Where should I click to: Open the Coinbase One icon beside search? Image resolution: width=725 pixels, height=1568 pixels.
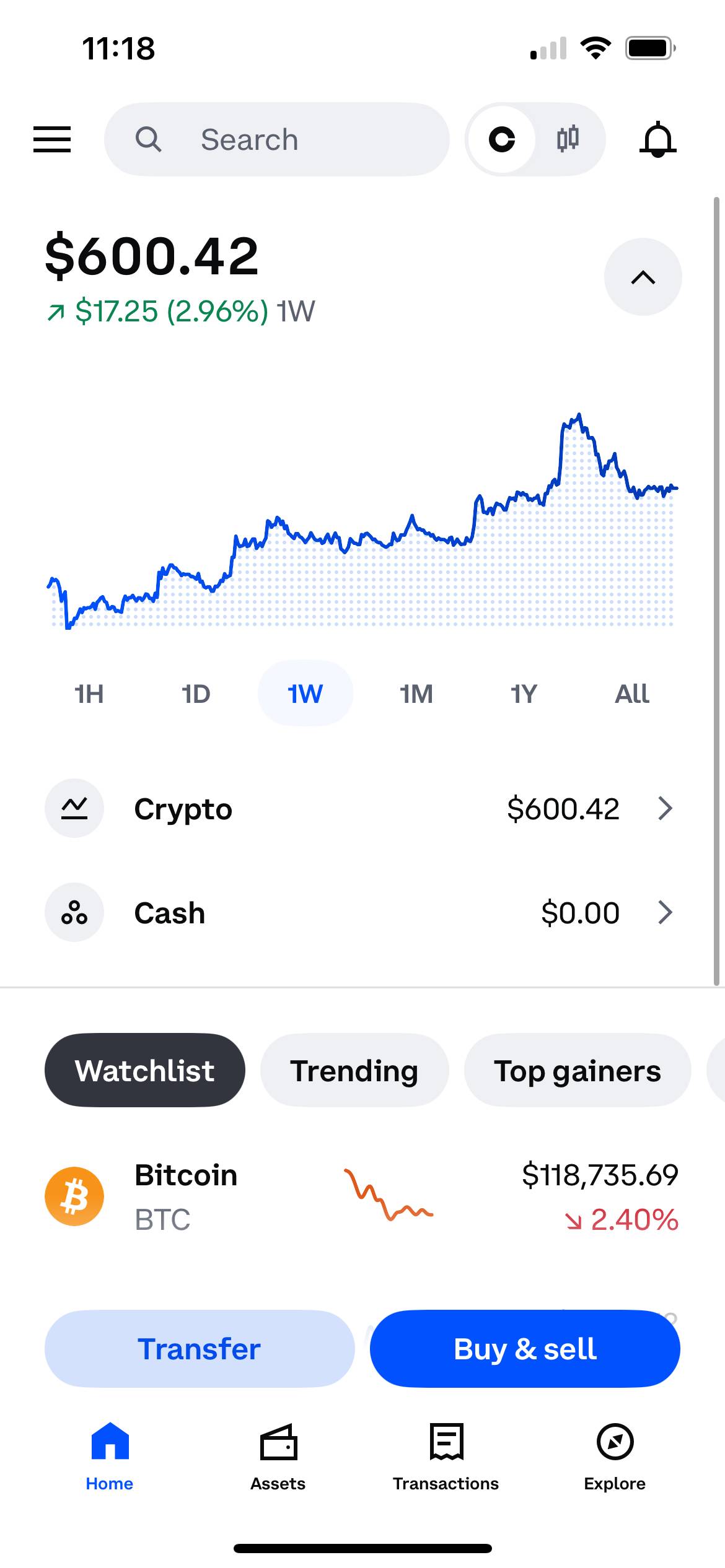click(502, 139)
